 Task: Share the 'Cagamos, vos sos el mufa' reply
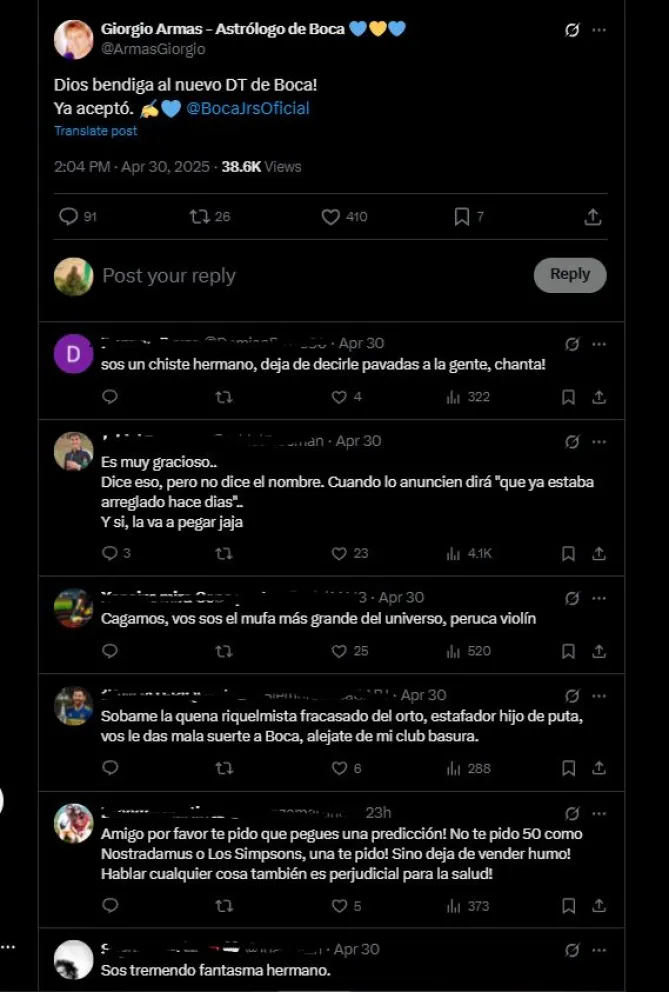598,651
